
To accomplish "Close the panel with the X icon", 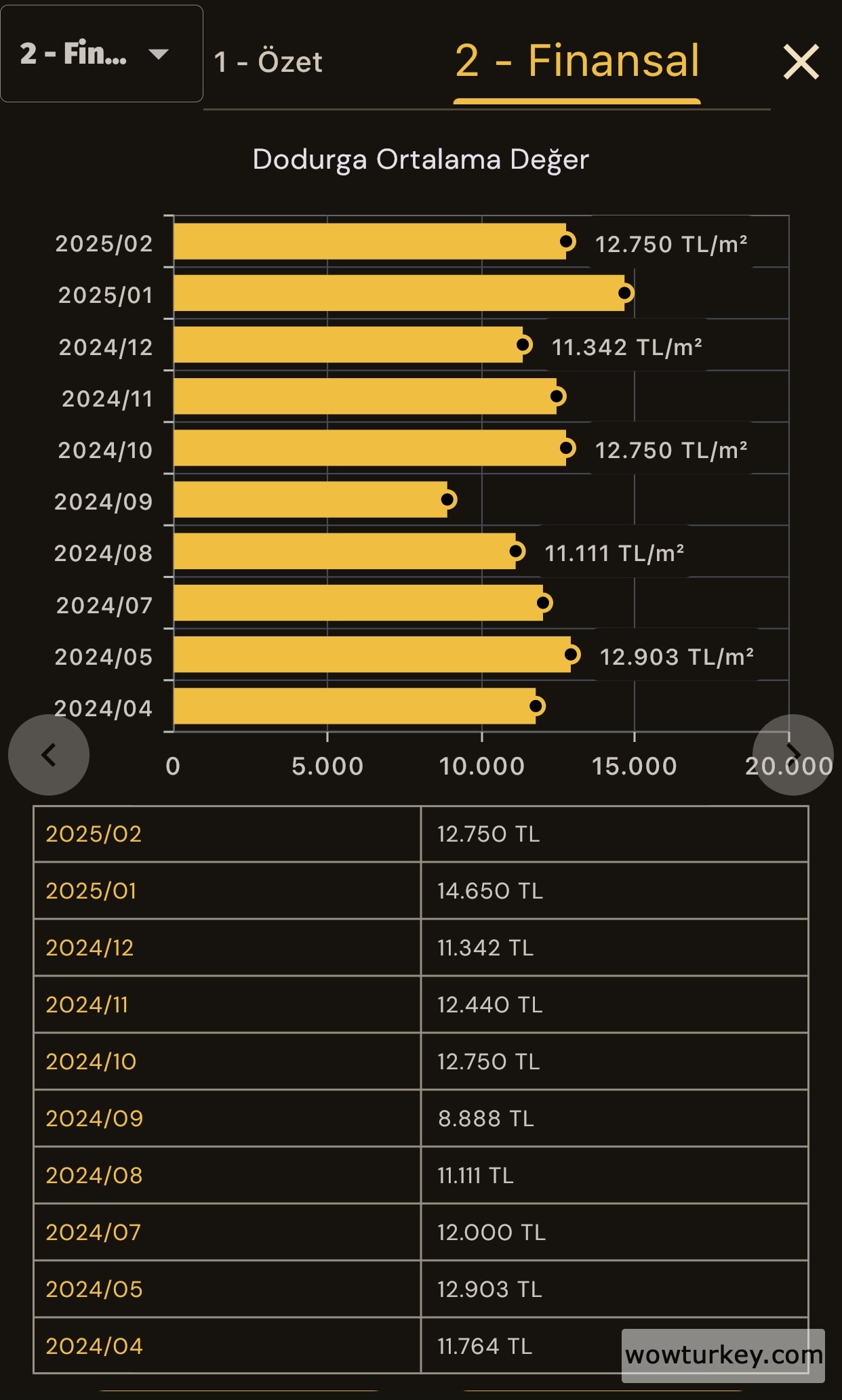I will coord(801,62).
